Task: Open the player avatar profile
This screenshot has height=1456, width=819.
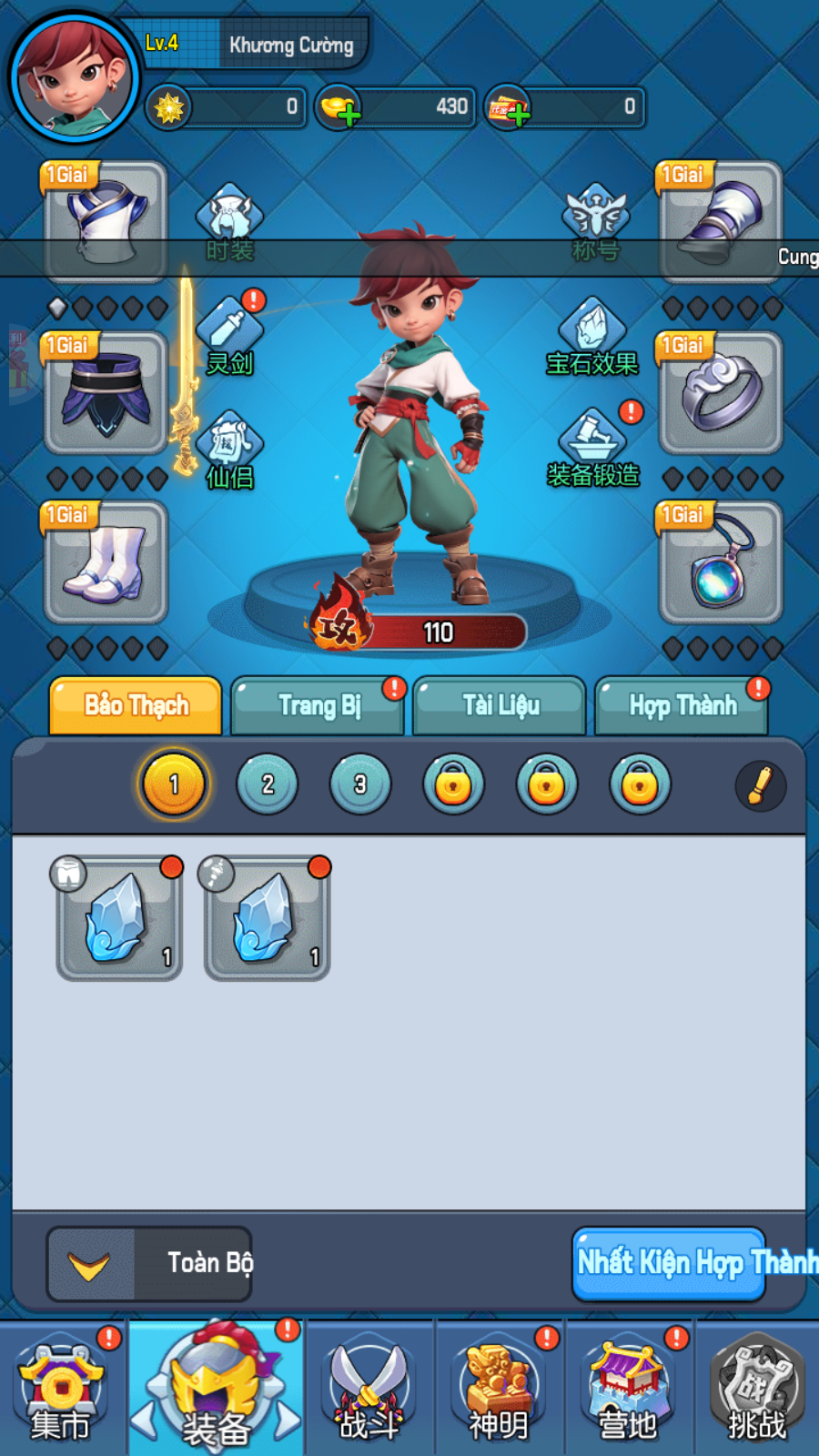Action: click(x=75, y=76)
